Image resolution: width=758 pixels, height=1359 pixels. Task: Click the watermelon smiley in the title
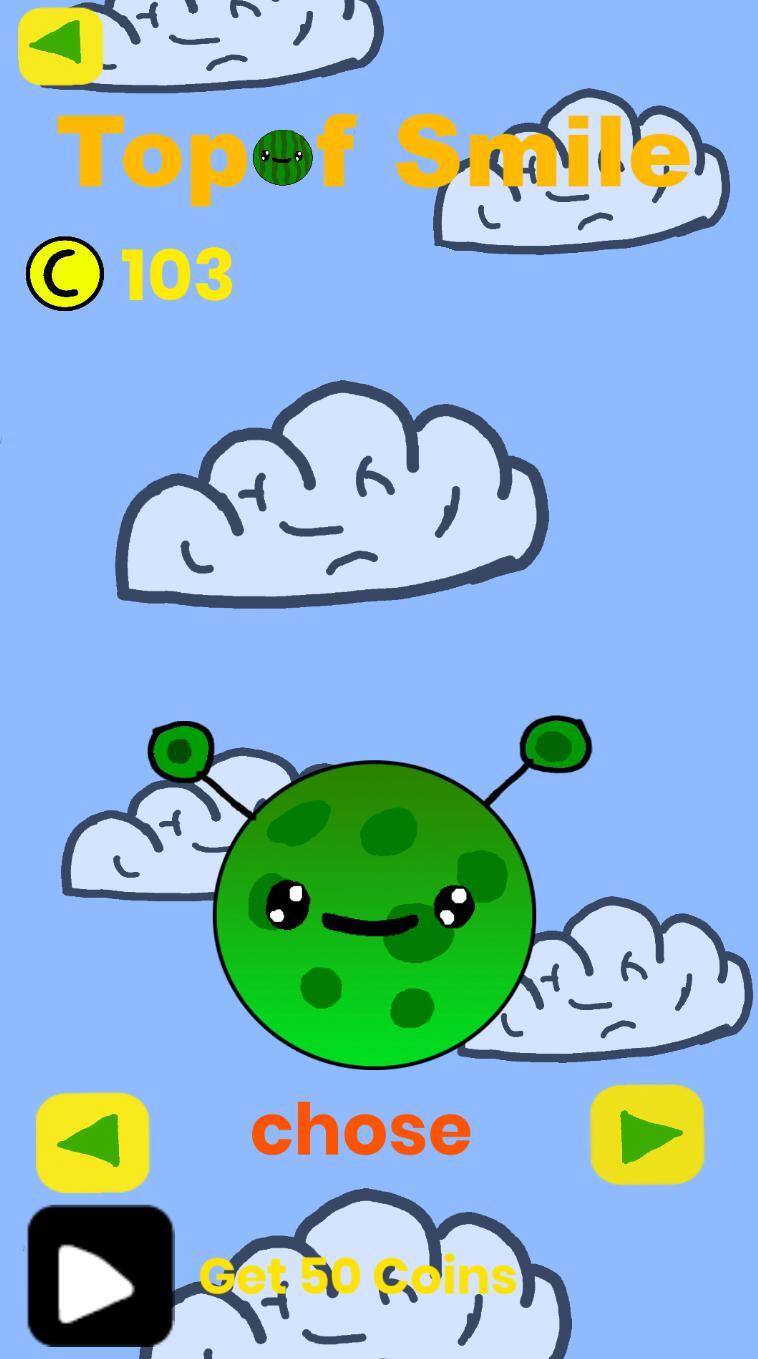284,157
